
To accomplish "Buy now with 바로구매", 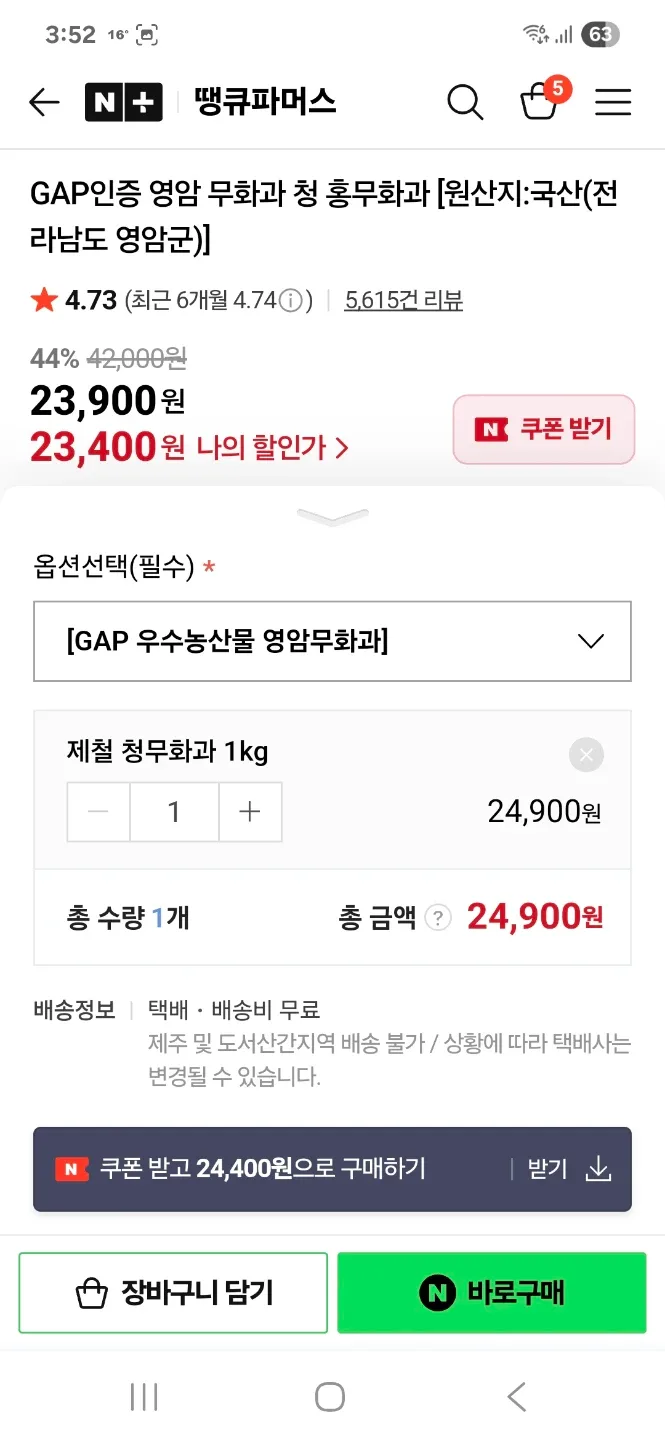I will point(492,1293).
